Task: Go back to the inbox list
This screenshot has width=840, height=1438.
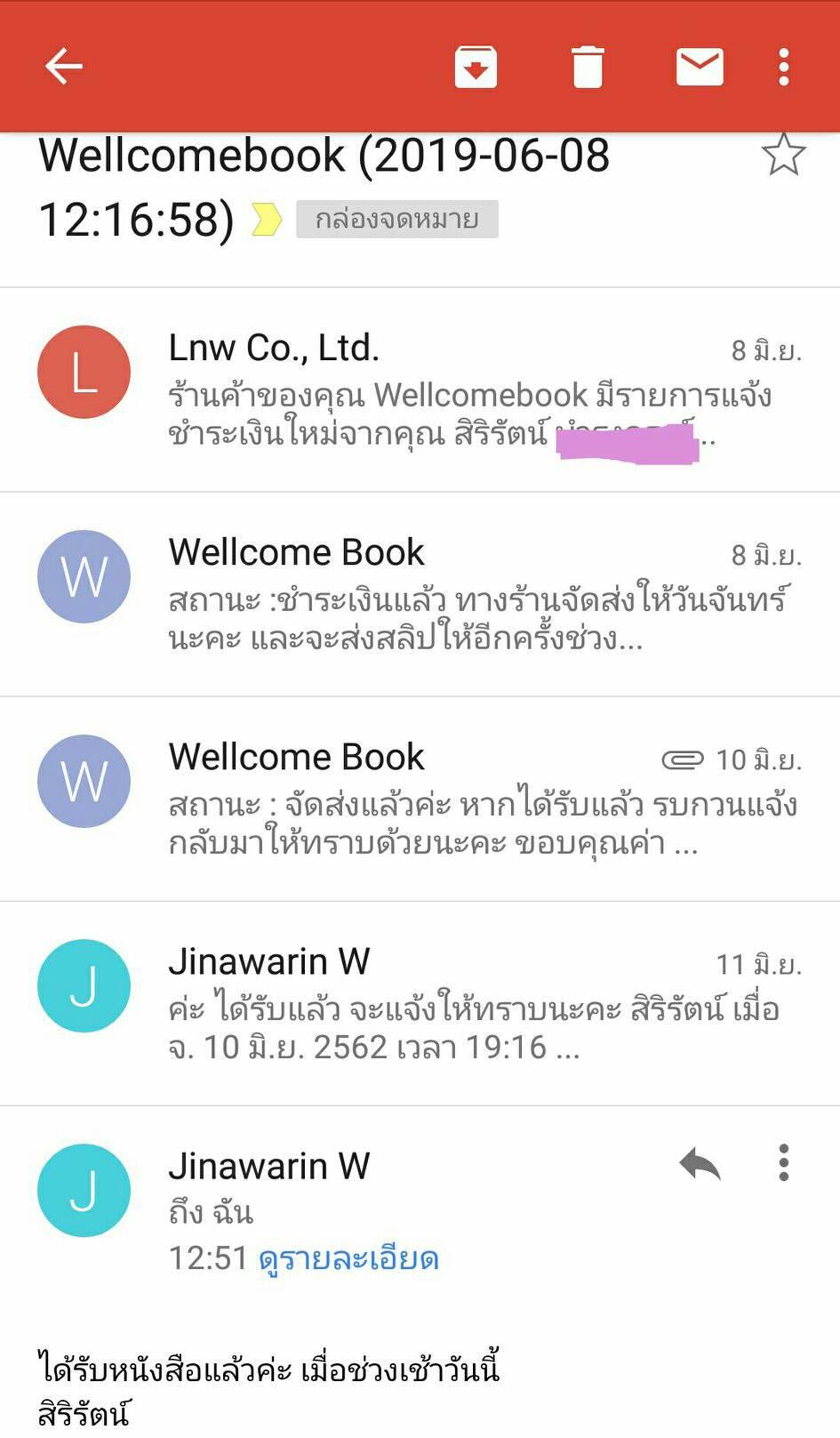Action: (x=63, y=66)
